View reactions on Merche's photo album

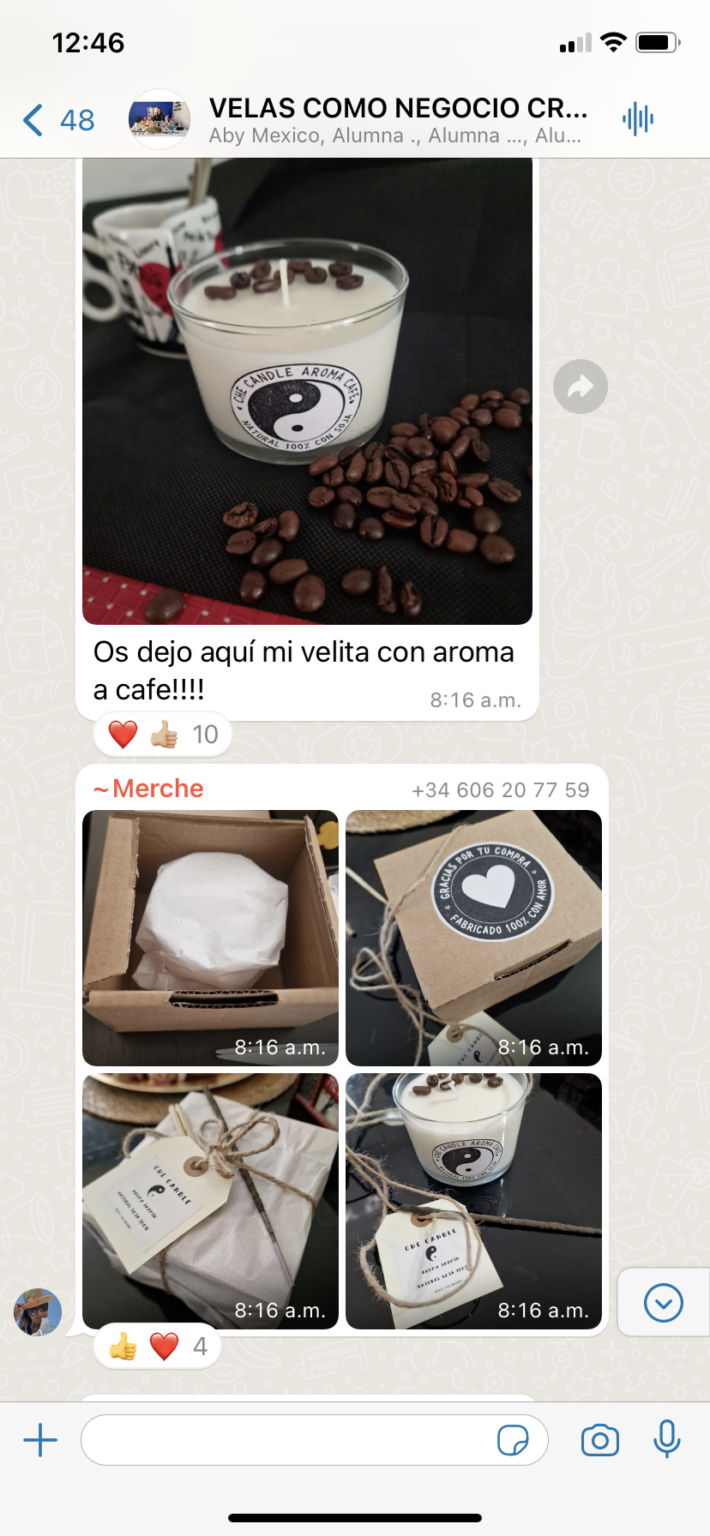pyautogui.click(x=158, y=1347)
